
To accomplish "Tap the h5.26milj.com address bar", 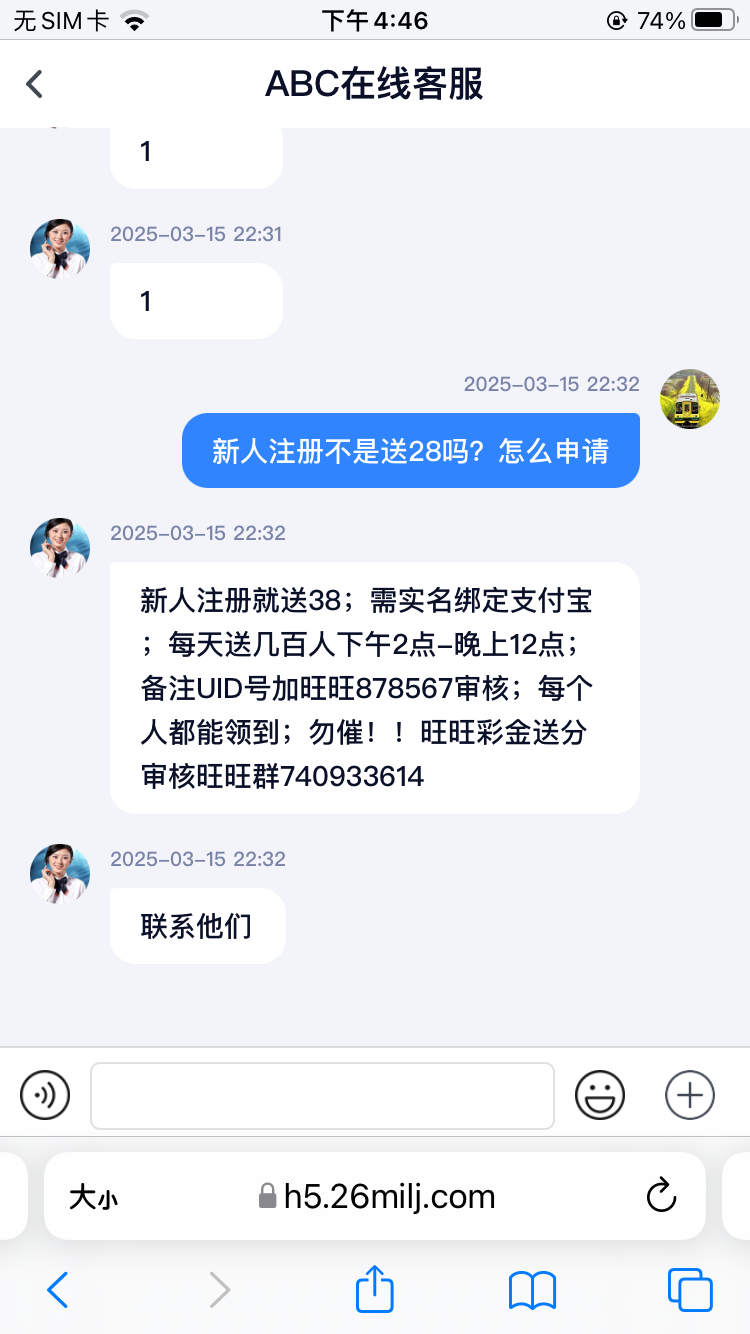I will point(376,1196).
